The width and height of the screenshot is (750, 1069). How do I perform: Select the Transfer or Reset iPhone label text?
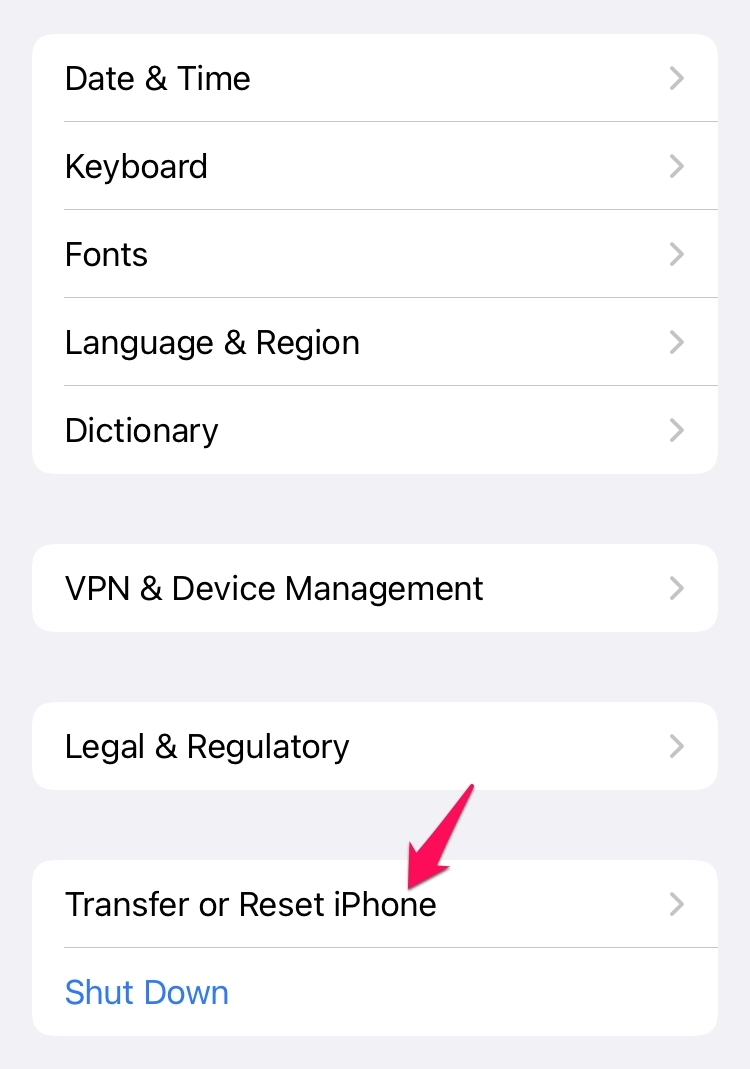[250, 904]
